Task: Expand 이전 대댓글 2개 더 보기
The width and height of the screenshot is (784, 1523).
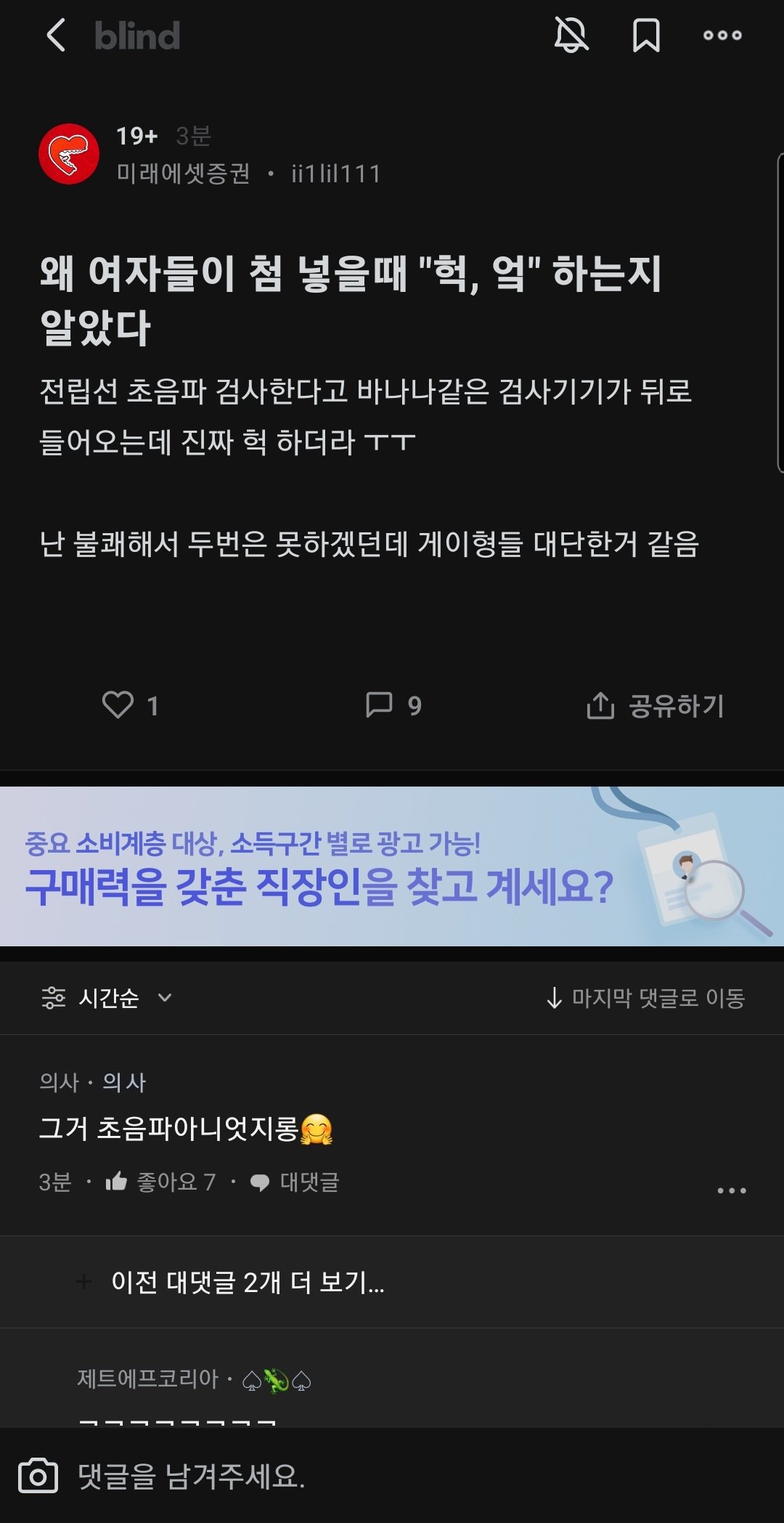Action: pos(247,1283)
